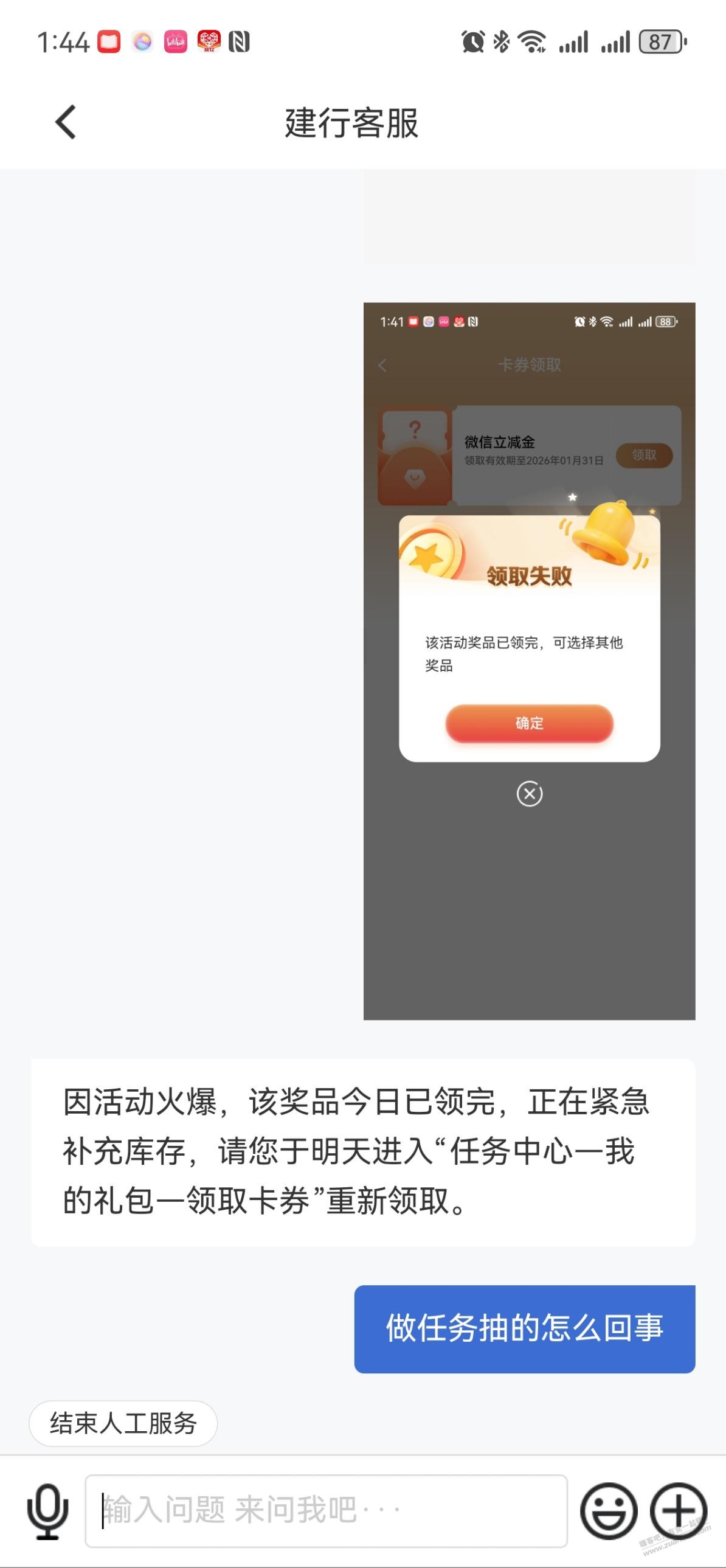Switch to voice input with microphone

click(x=47, y=1511)
